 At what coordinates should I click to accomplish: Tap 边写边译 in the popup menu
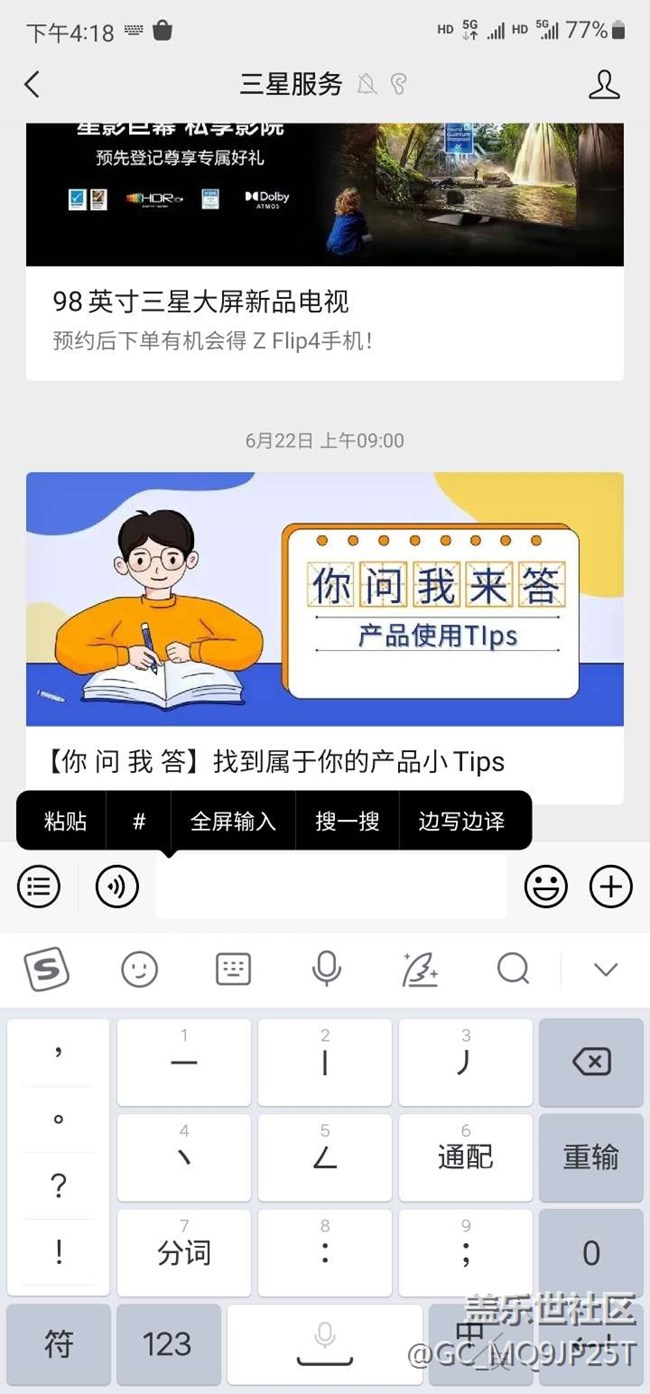point(461,821)
